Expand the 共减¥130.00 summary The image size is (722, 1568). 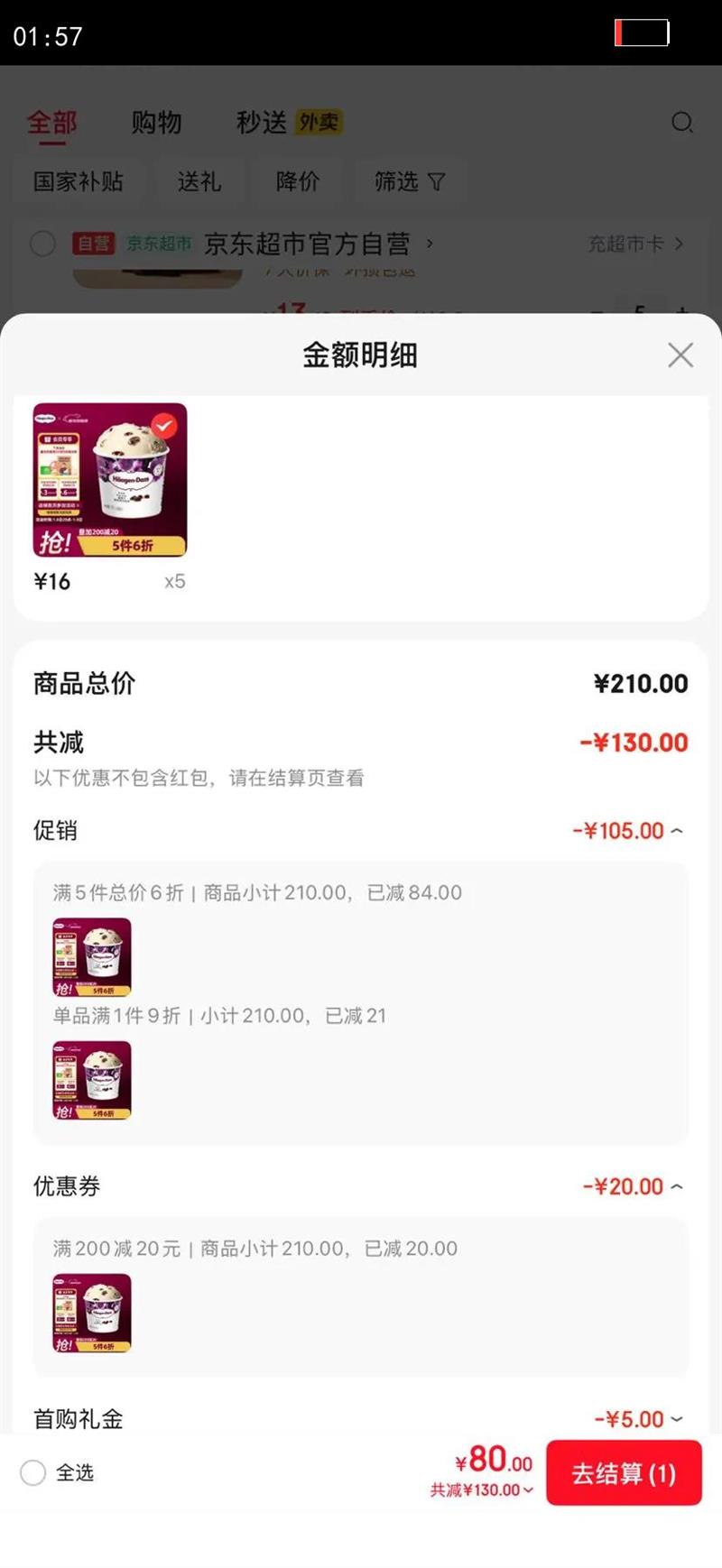click(481, 1490)
